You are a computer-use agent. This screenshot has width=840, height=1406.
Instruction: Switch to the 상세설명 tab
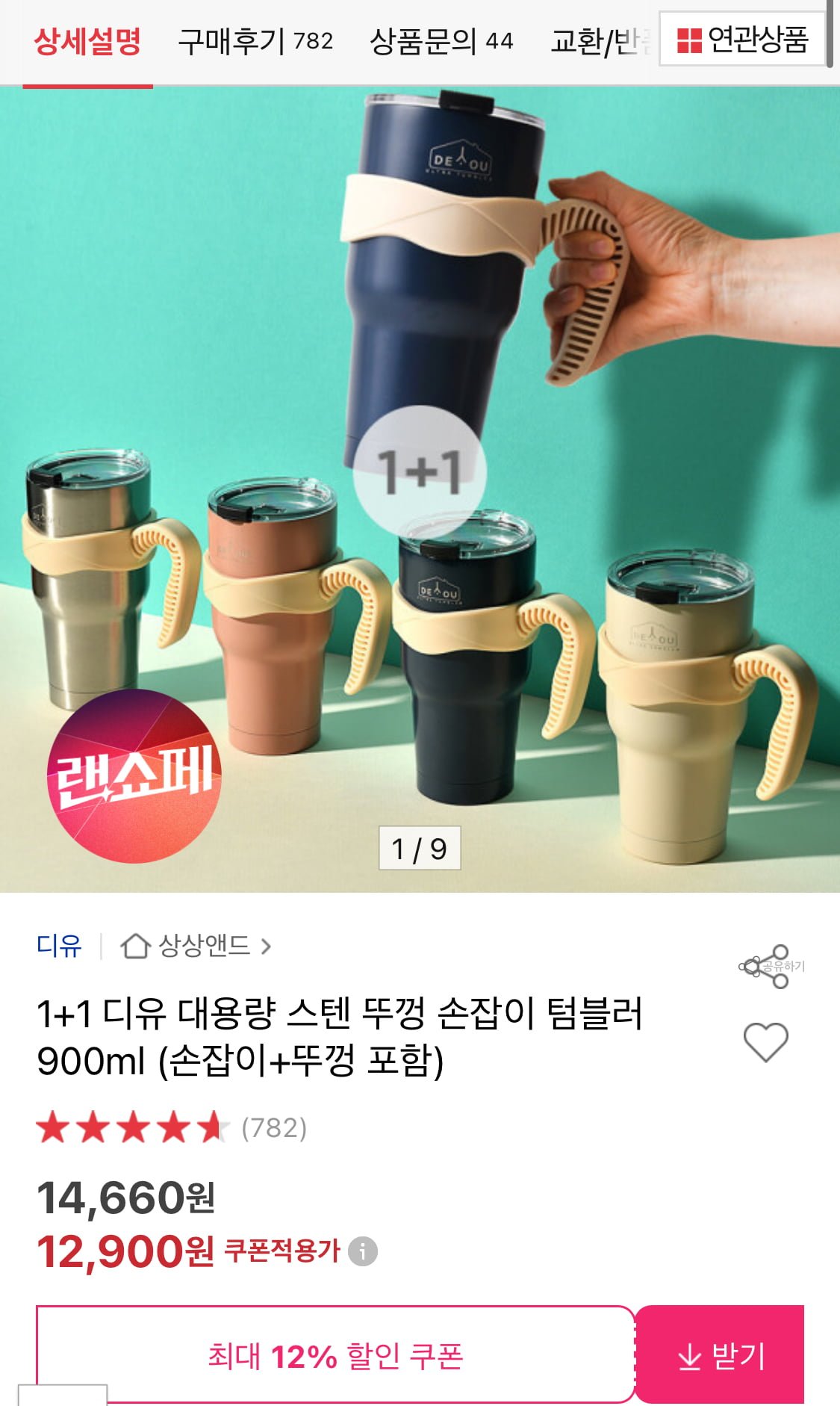[x=87, y=41]
